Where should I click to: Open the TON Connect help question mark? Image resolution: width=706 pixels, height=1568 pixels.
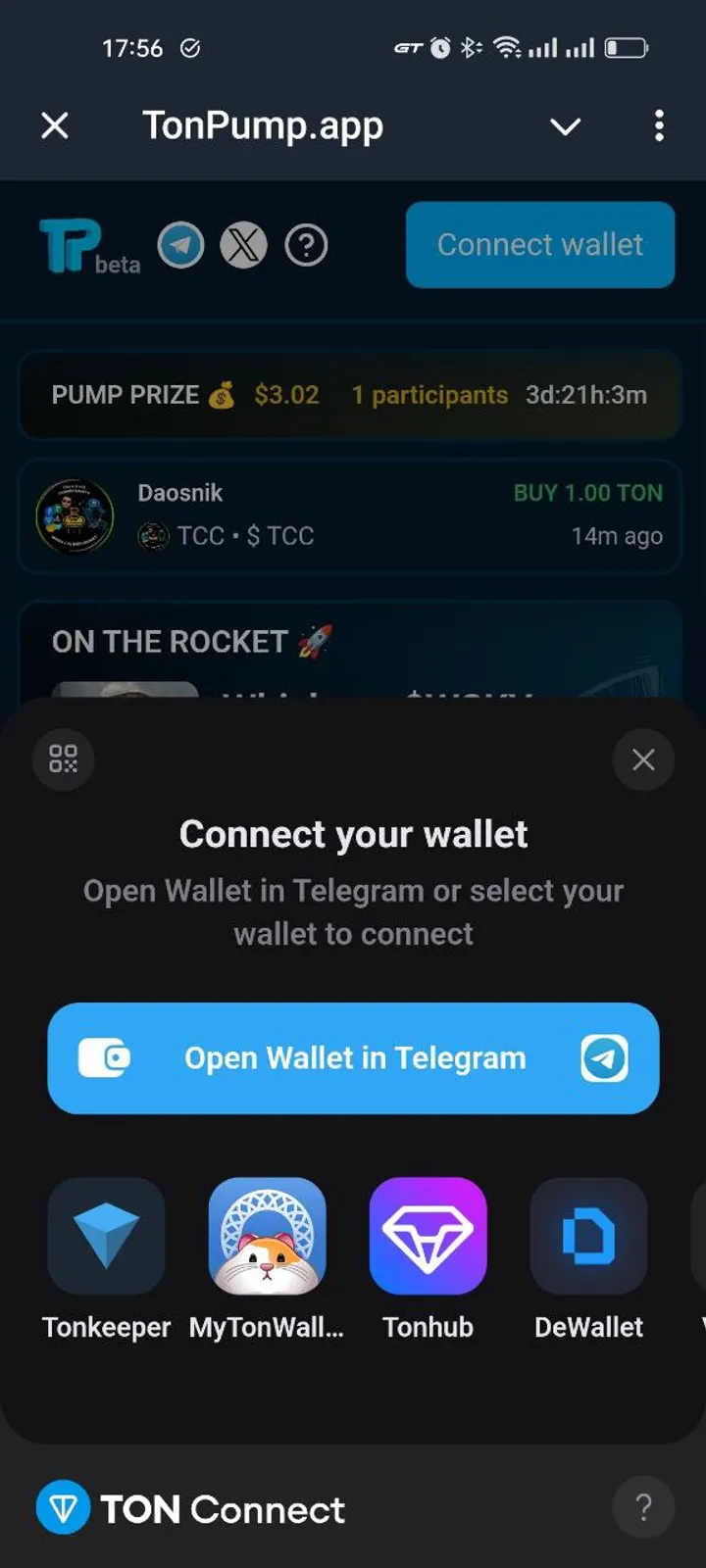click(x=643, y=1507)
